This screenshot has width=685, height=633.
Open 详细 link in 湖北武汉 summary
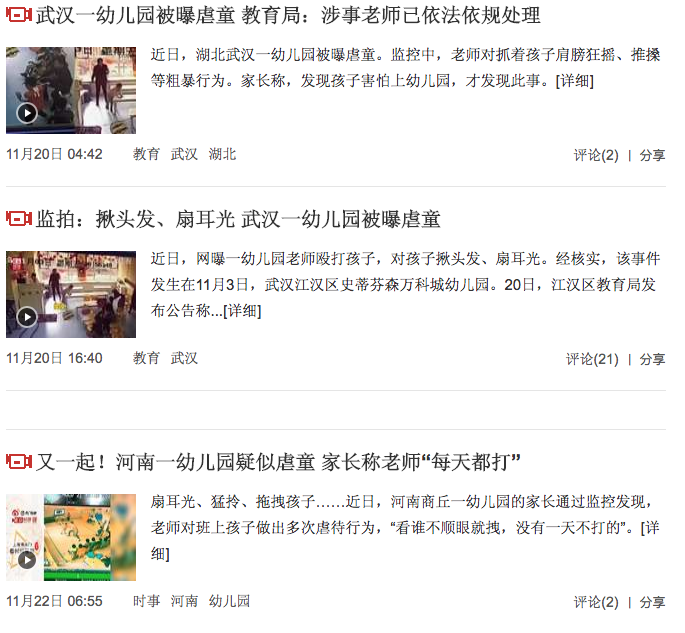click(x=574, y=81)
